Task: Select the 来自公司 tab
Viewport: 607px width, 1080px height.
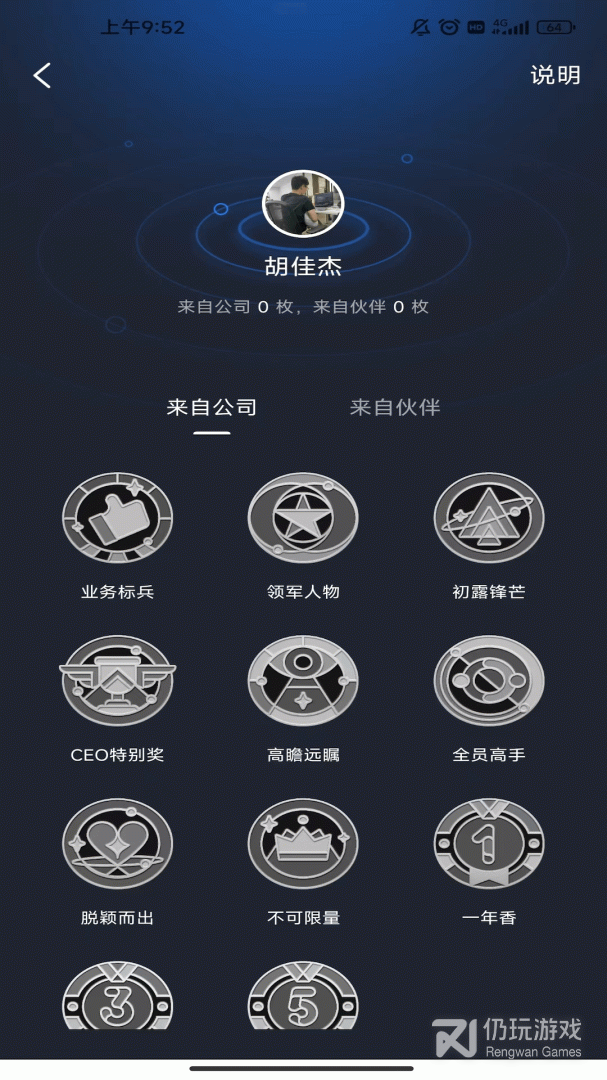Action: [212, 407]
